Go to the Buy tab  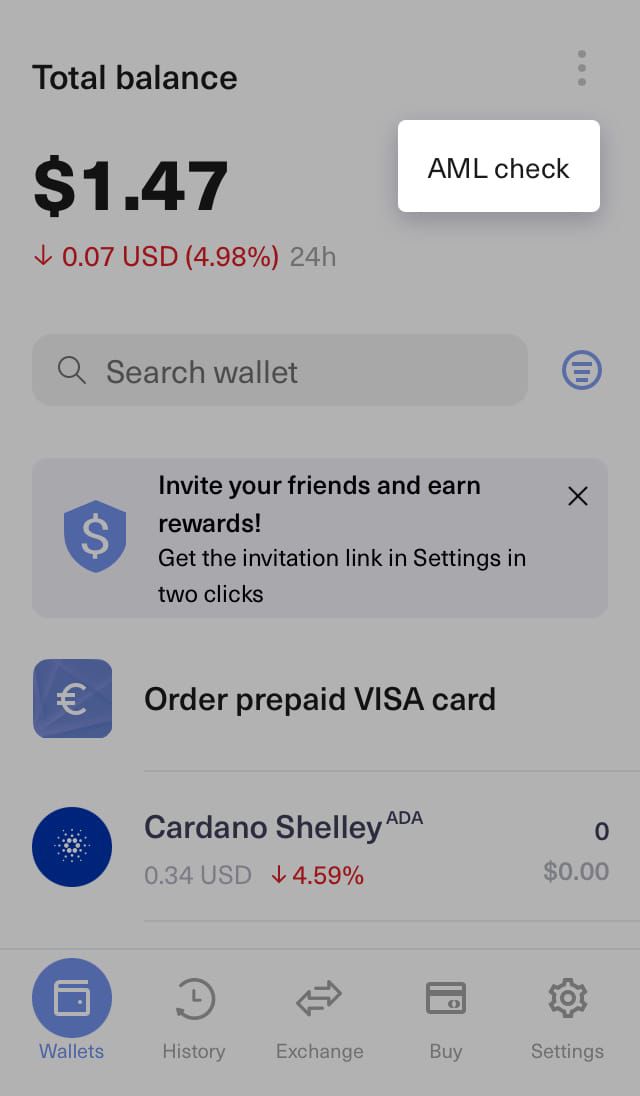coord(446,1019)
